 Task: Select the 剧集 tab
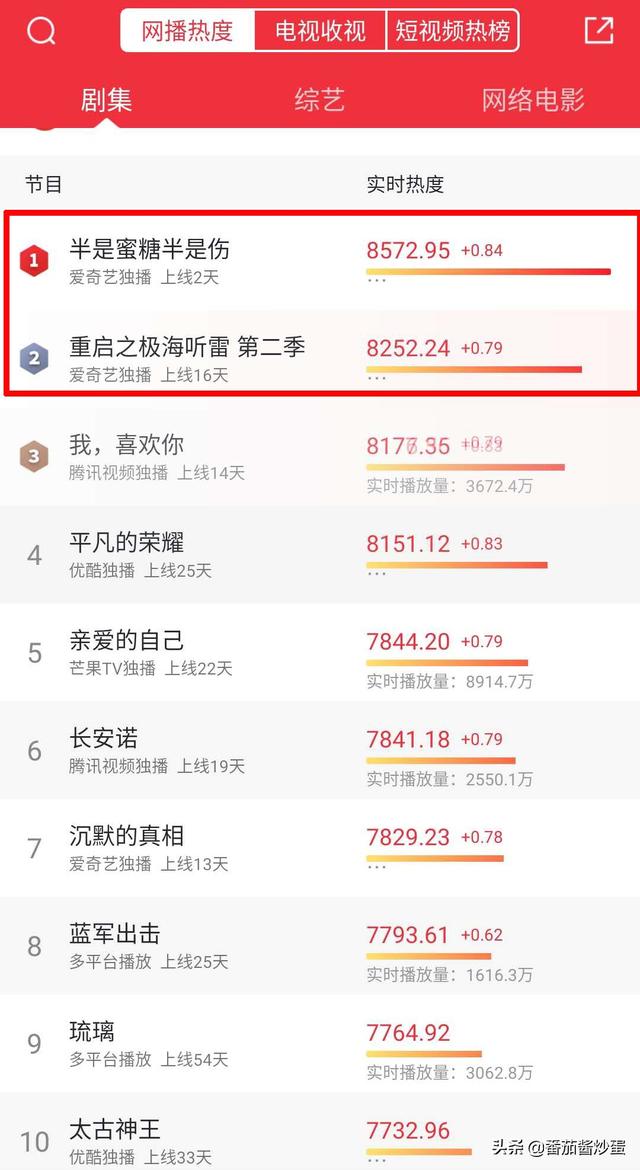(x=106, y=100)
